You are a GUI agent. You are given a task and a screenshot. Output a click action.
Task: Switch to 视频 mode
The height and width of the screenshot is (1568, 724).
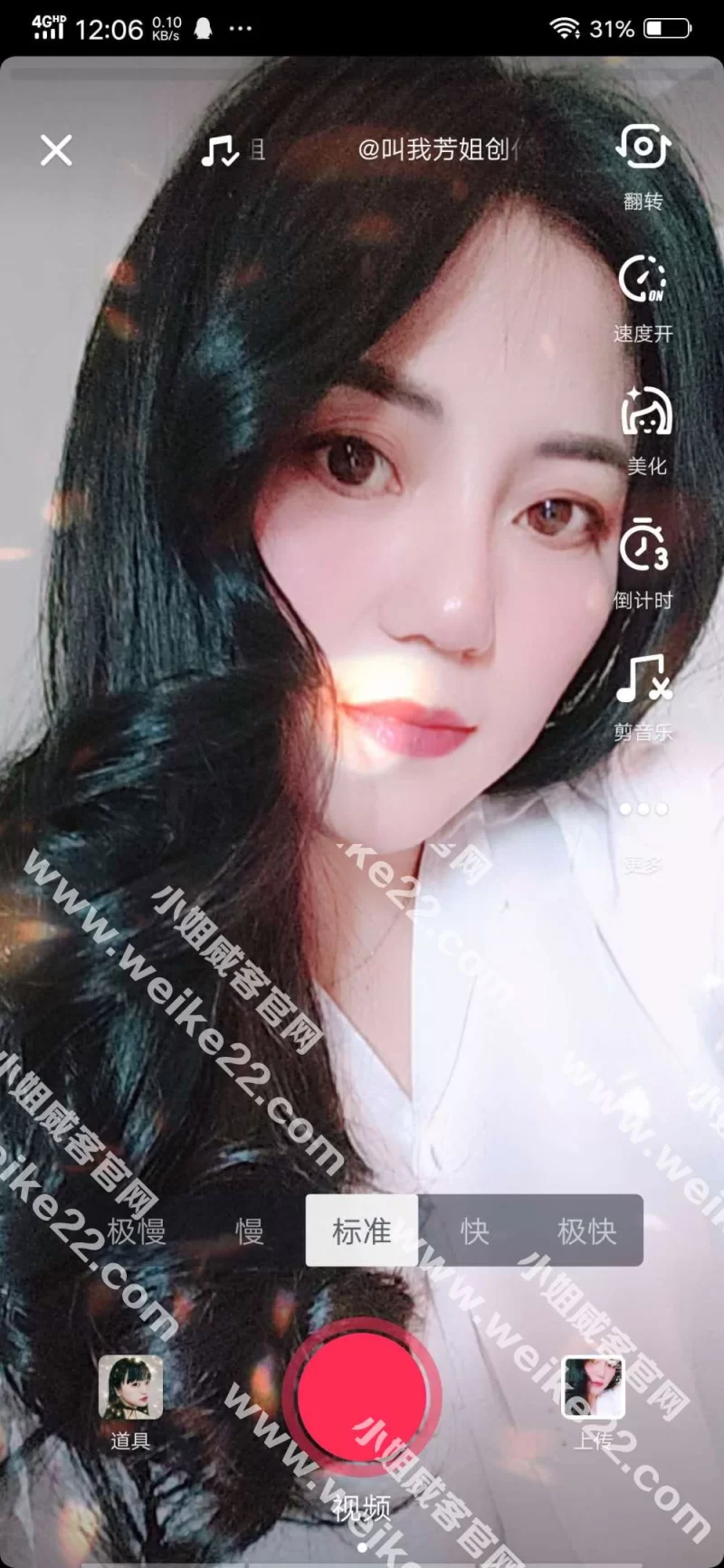pyautogui.click(x=361, y=1506)
